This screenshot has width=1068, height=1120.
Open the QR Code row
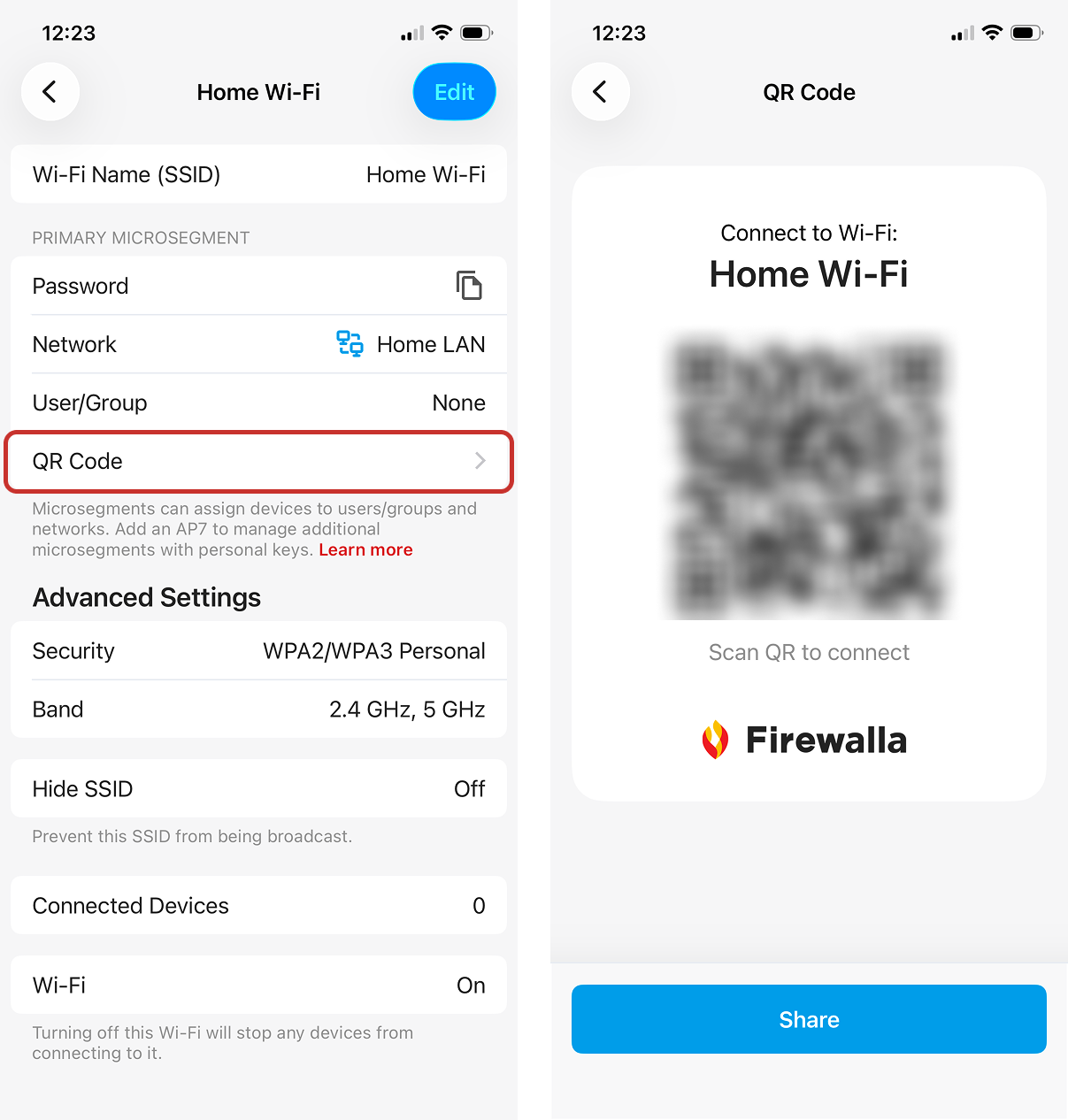coord(258,461)
